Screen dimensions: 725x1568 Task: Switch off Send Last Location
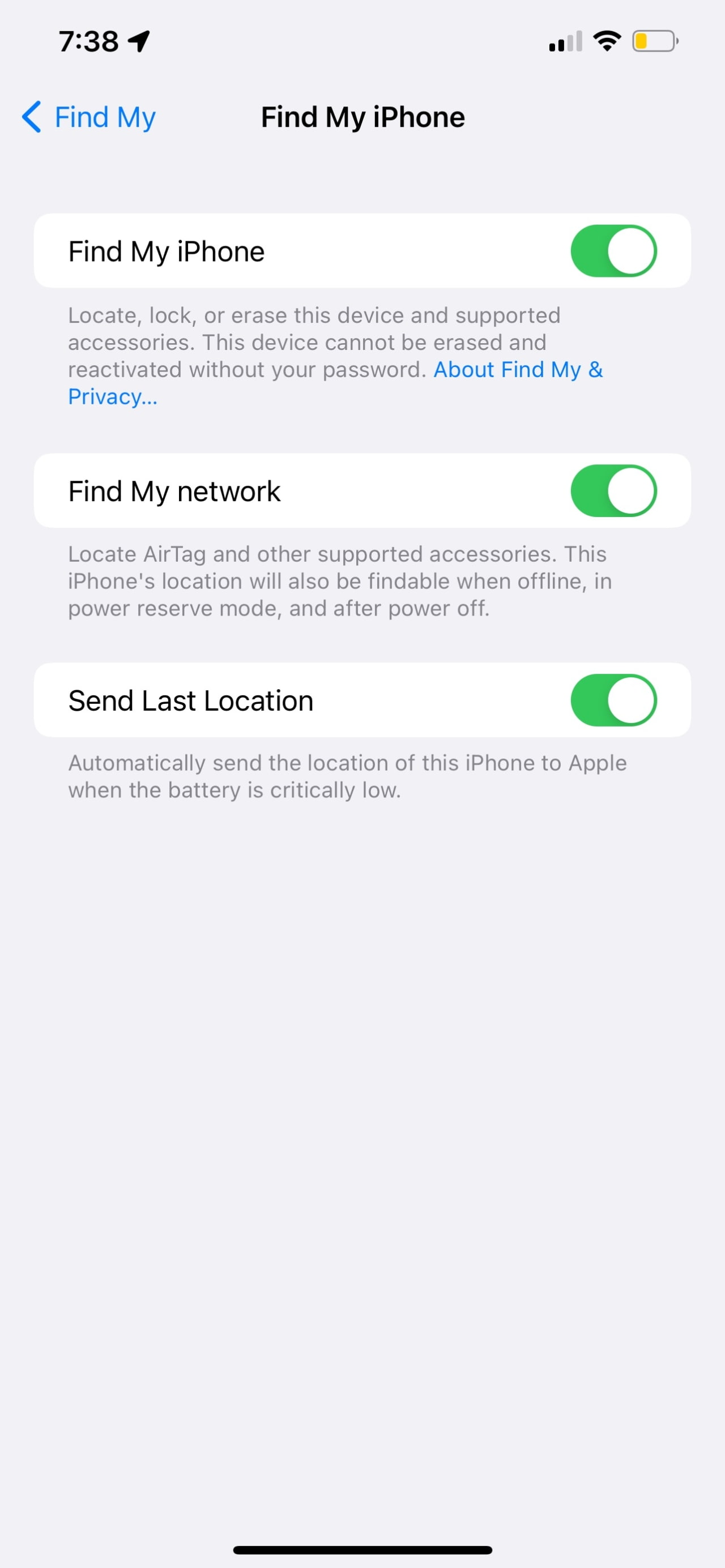tap(613, 700)
